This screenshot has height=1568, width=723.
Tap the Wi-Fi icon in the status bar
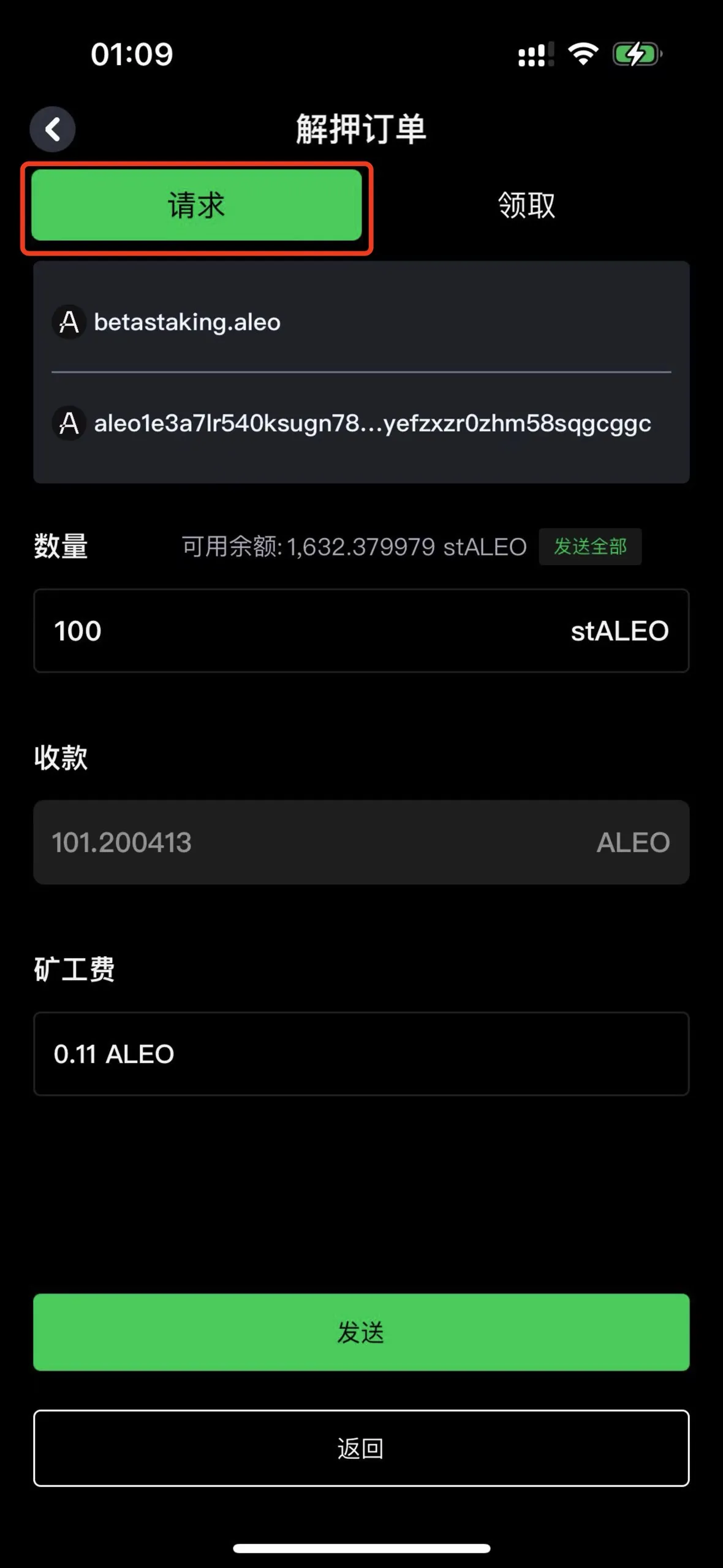click(581, 55)
